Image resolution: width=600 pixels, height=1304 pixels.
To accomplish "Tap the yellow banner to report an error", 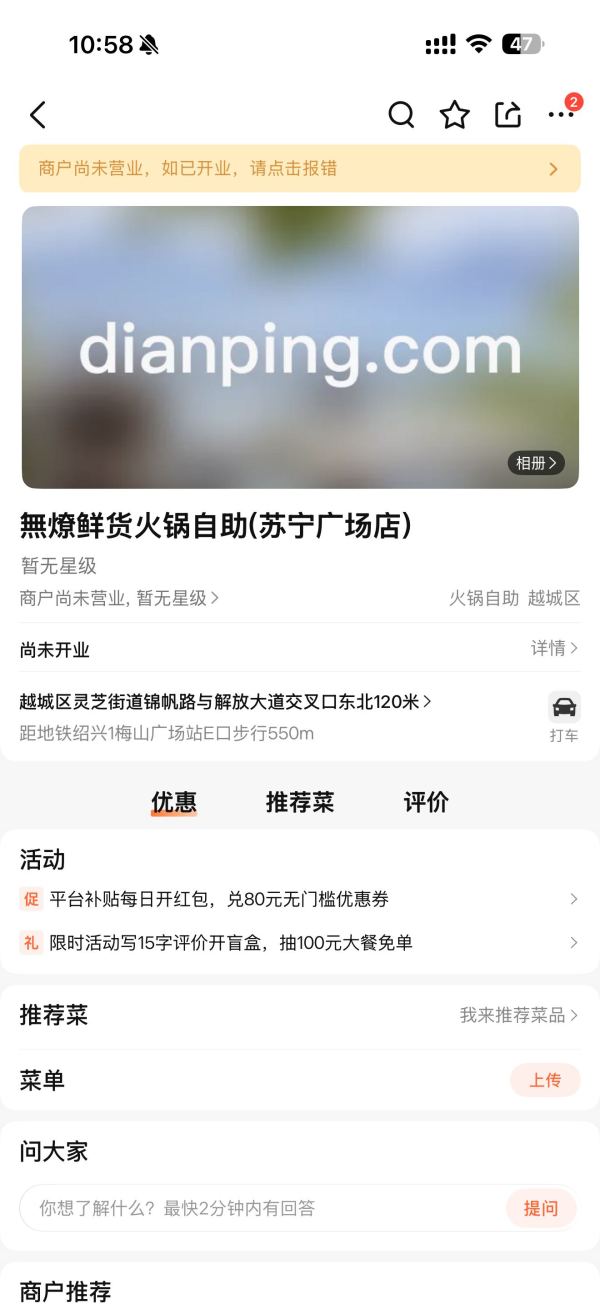I will 300,168.
